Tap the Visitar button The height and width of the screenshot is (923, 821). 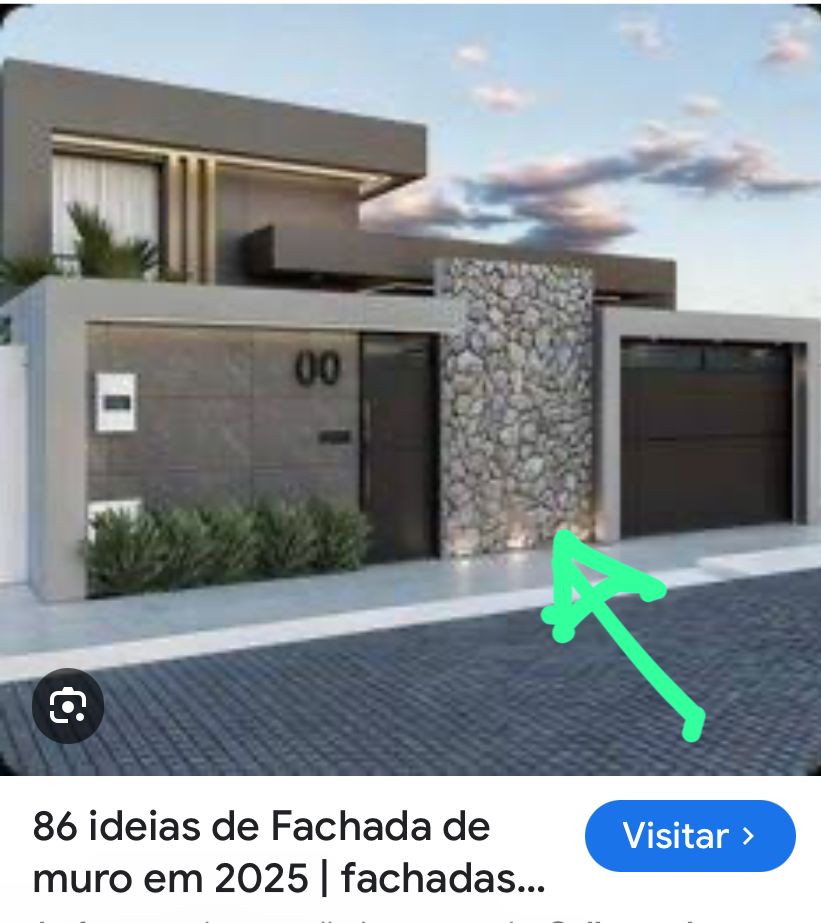(x=689, y=836)
